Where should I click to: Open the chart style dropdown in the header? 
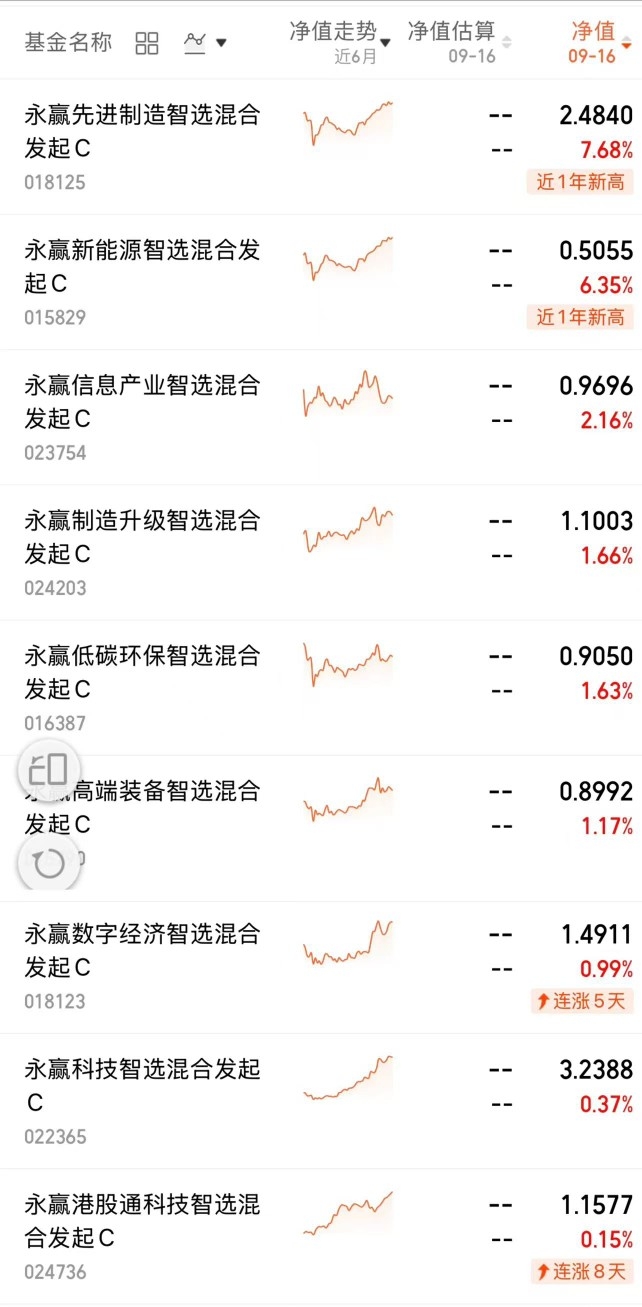[205, 43]
